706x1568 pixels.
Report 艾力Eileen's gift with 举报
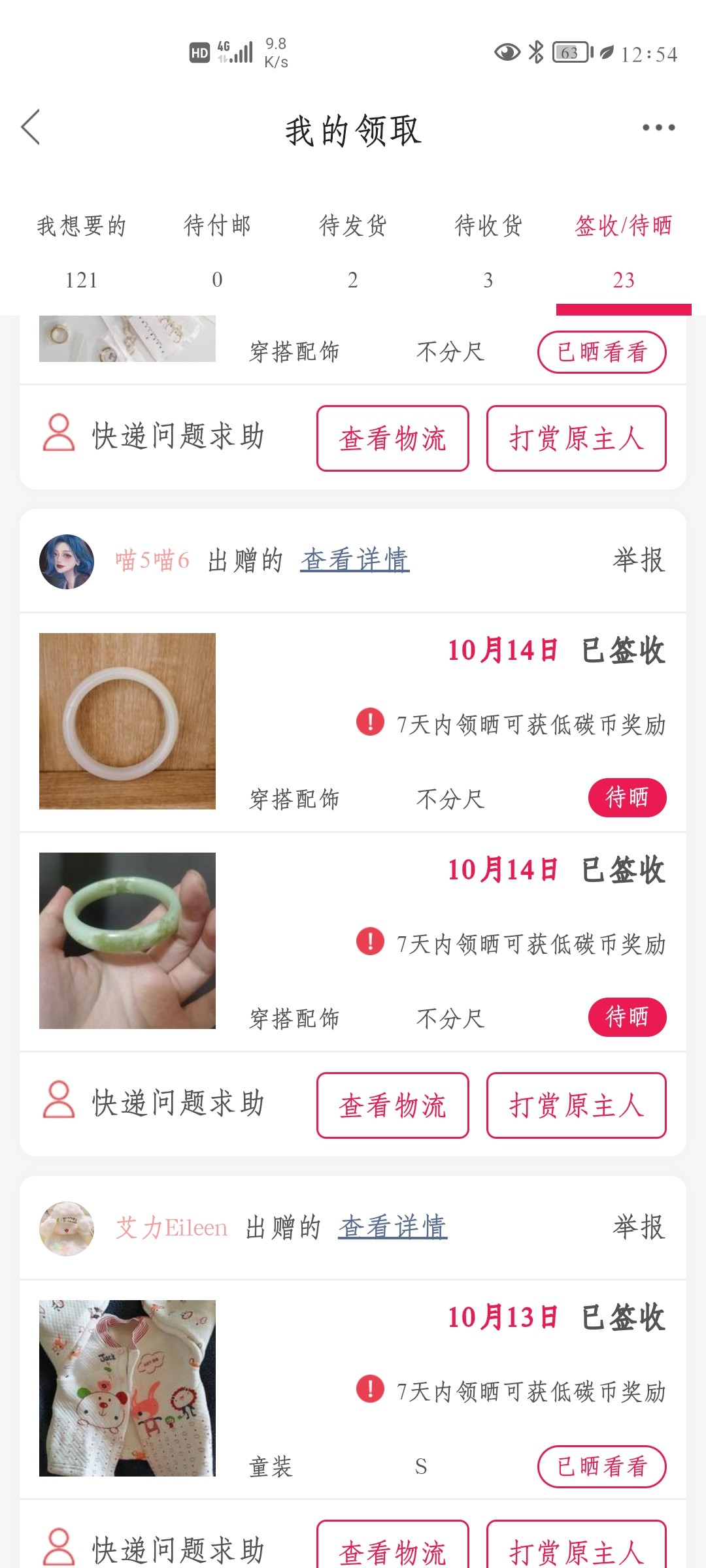(639, 1228)
